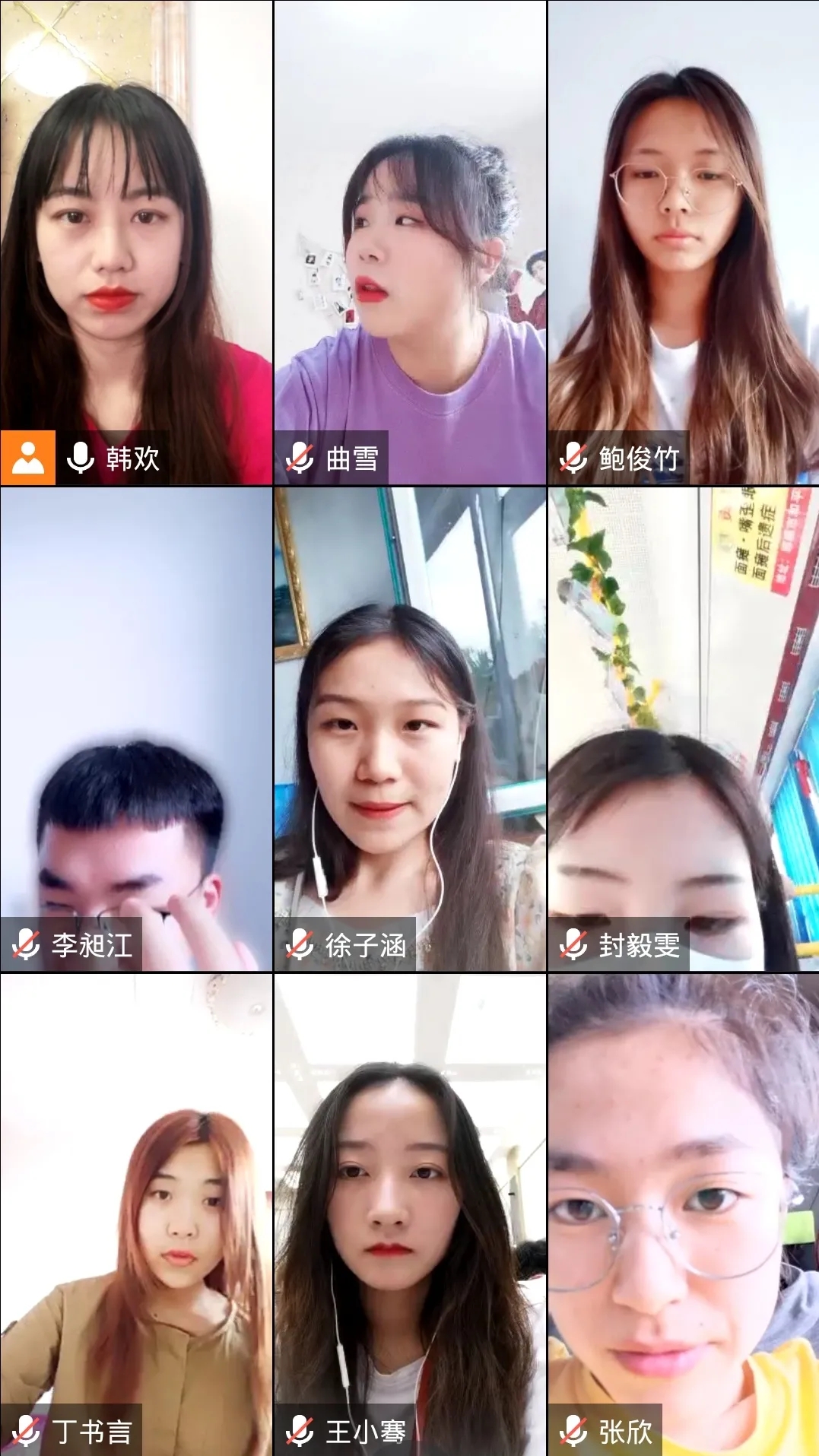
Task: Enlarge 鲍俊竹's video tile
Action: 683,243
